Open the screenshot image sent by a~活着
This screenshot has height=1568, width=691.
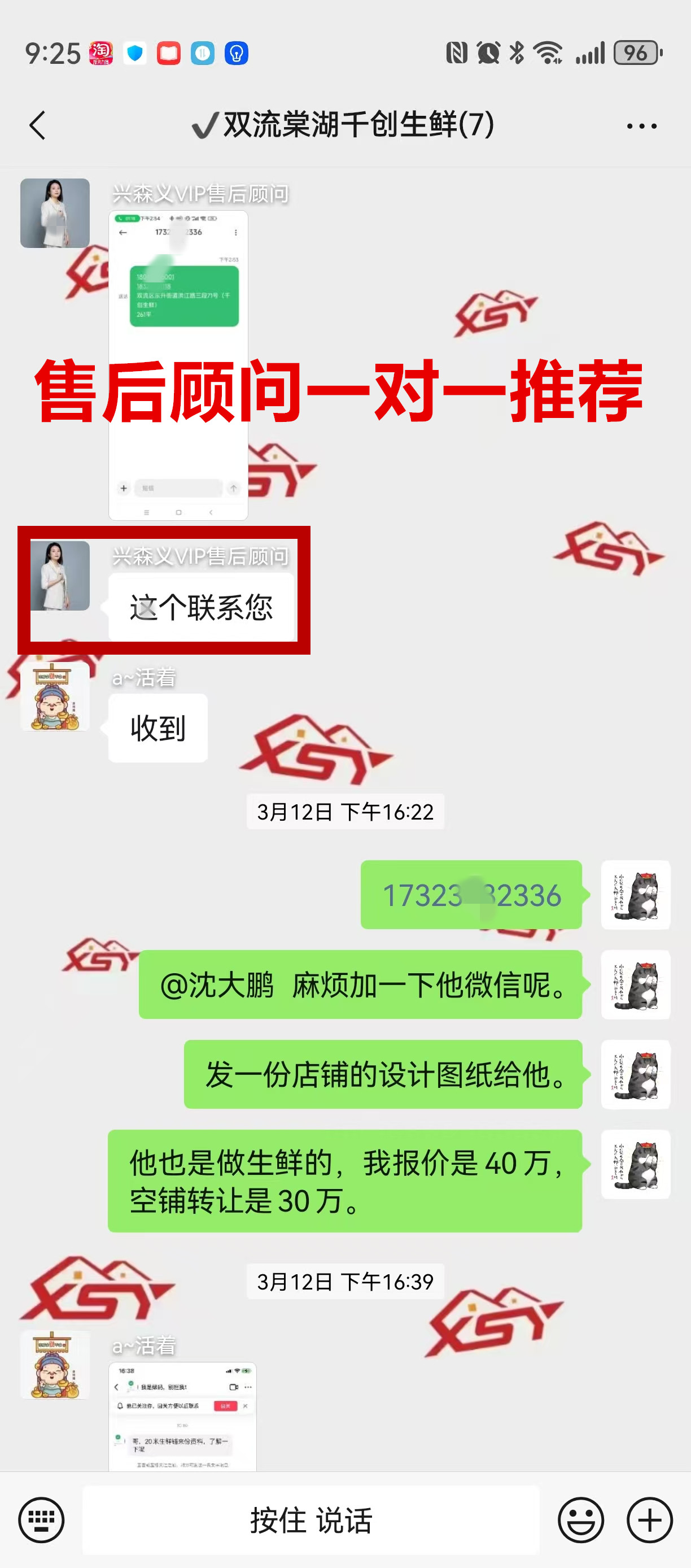182,1415
